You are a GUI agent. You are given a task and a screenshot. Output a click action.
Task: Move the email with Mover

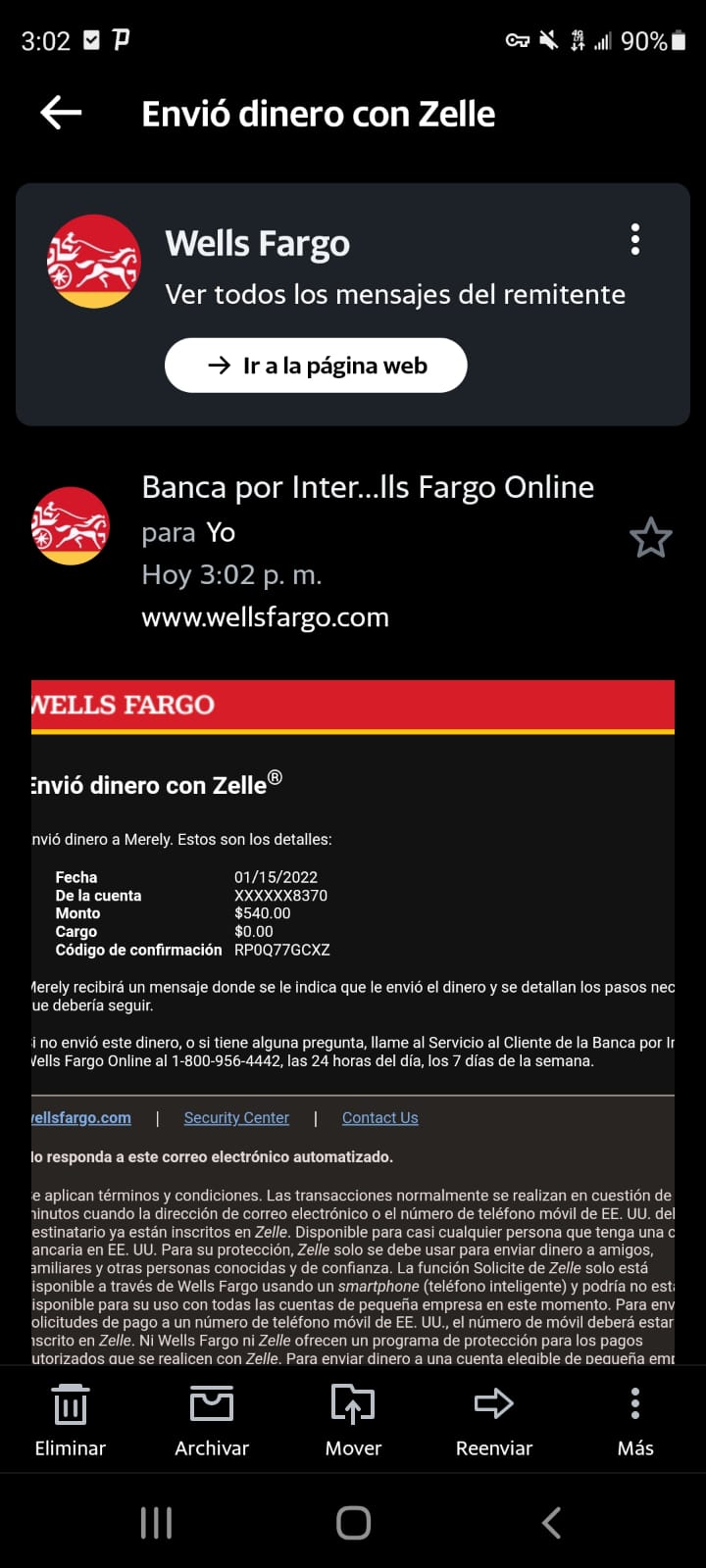tap(353, 1421)
